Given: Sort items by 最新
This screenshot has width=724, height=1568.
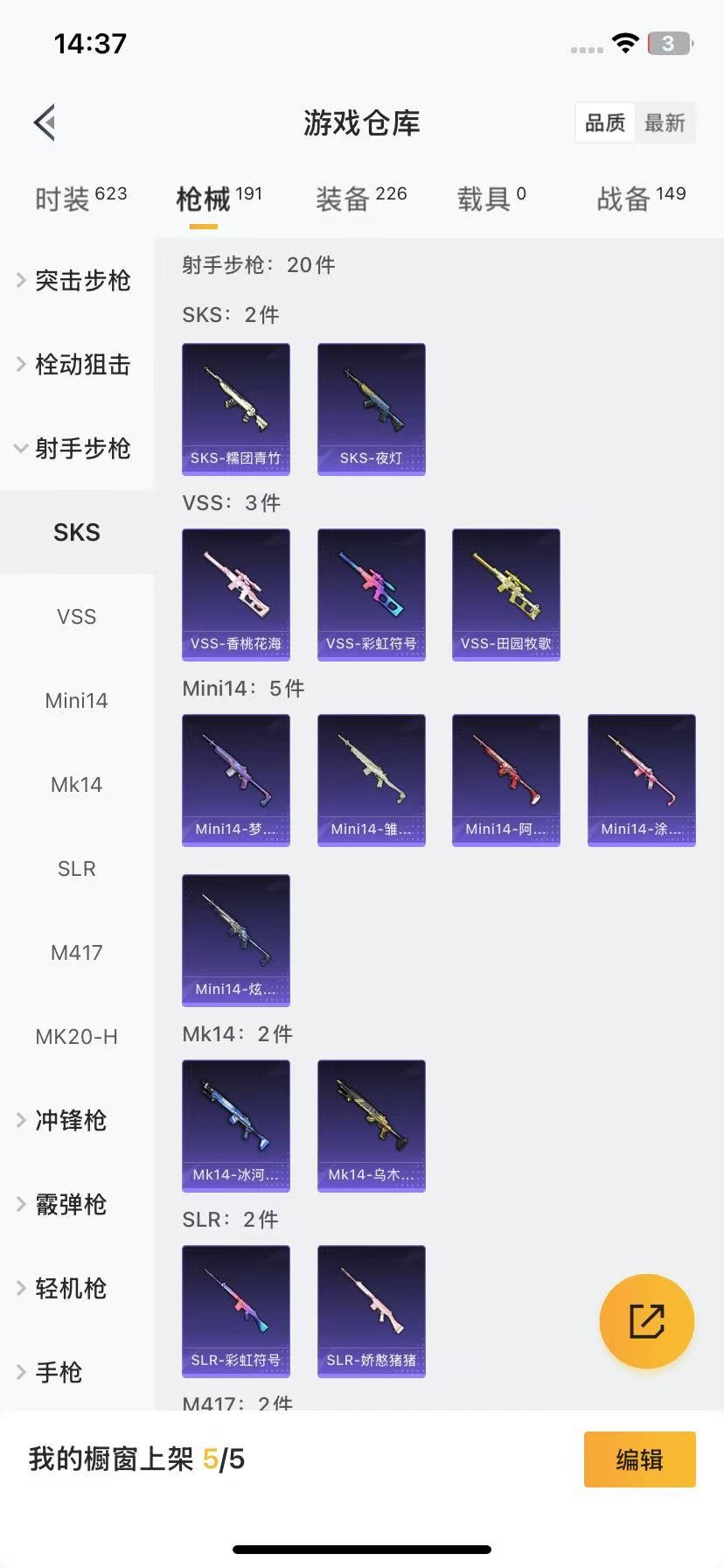Looking at the screenshot, I should click(x=665, y=122).
